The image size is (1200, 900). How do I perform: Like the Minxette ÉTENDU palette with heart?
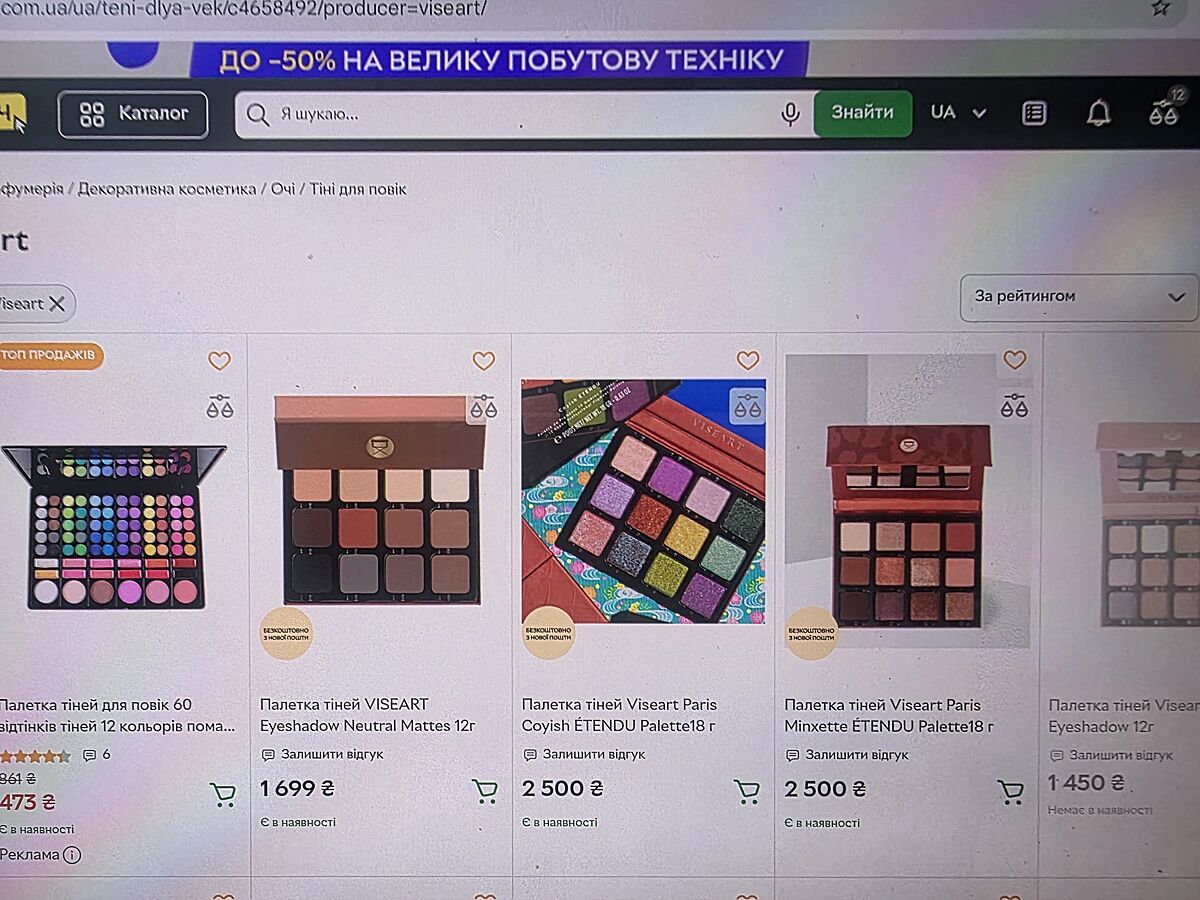pyautogui.click(x=1014, y=360)
